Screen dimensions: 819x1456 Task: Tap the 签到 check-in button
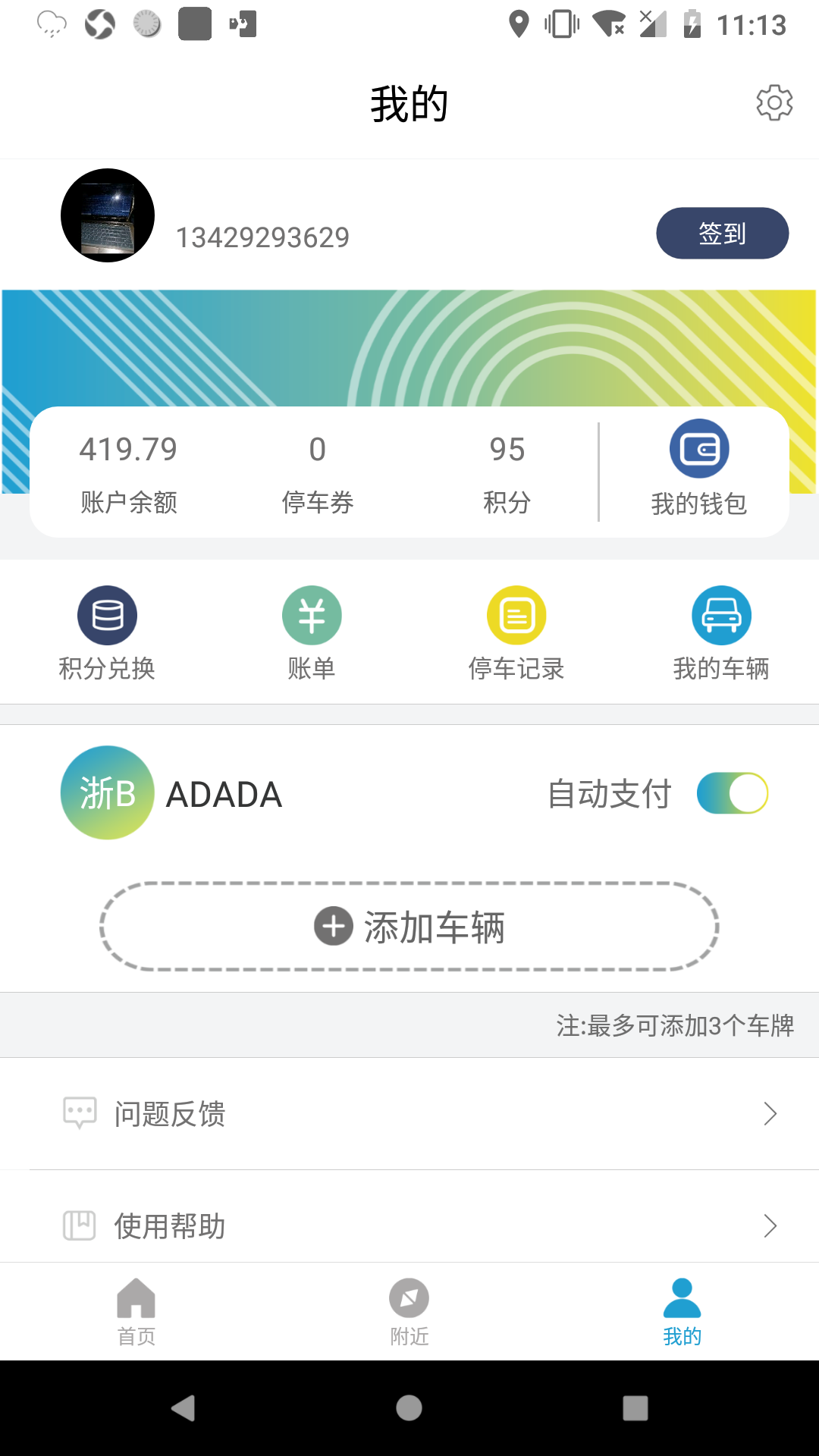click(x=722, y=233)
